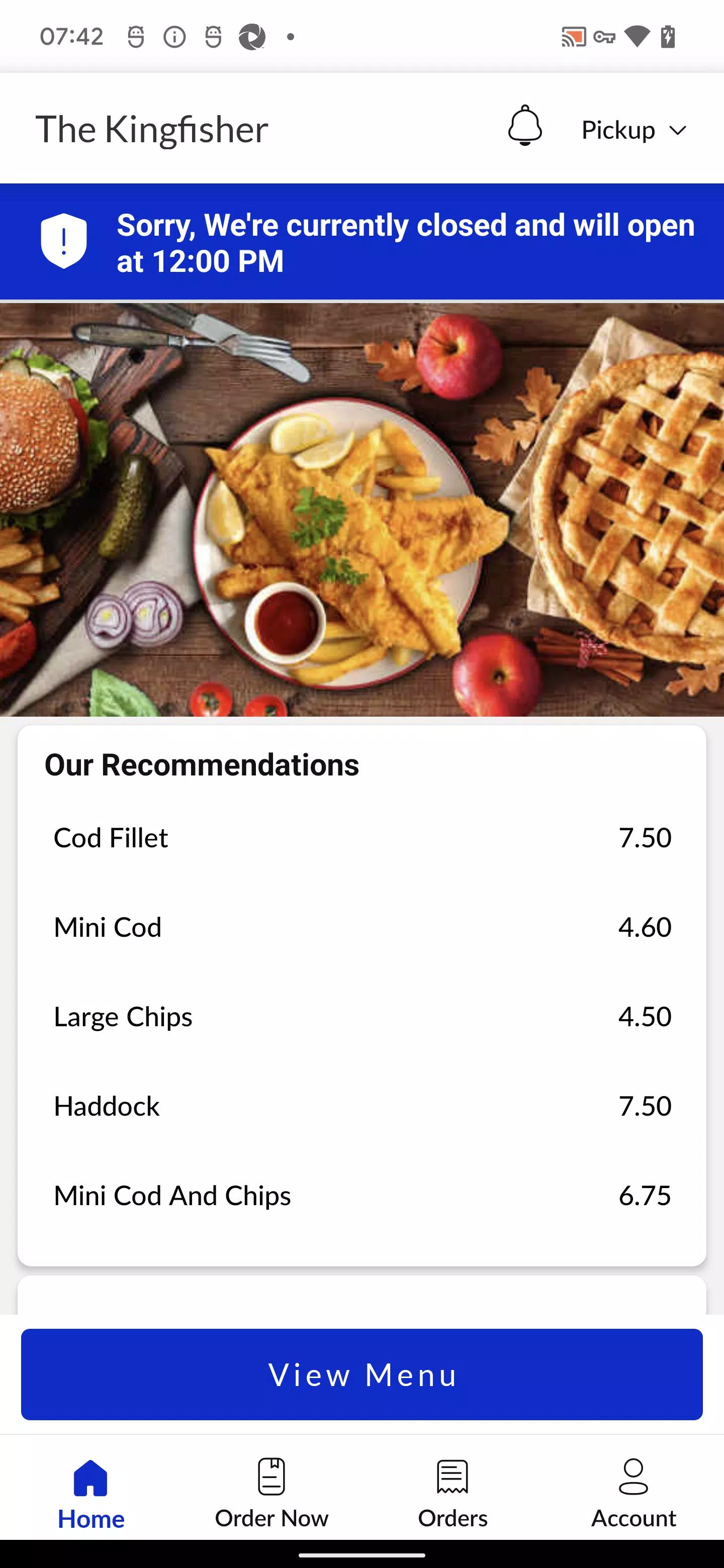
Task: Expand the Pickup dropdown
Action: (x=633, y=130)
